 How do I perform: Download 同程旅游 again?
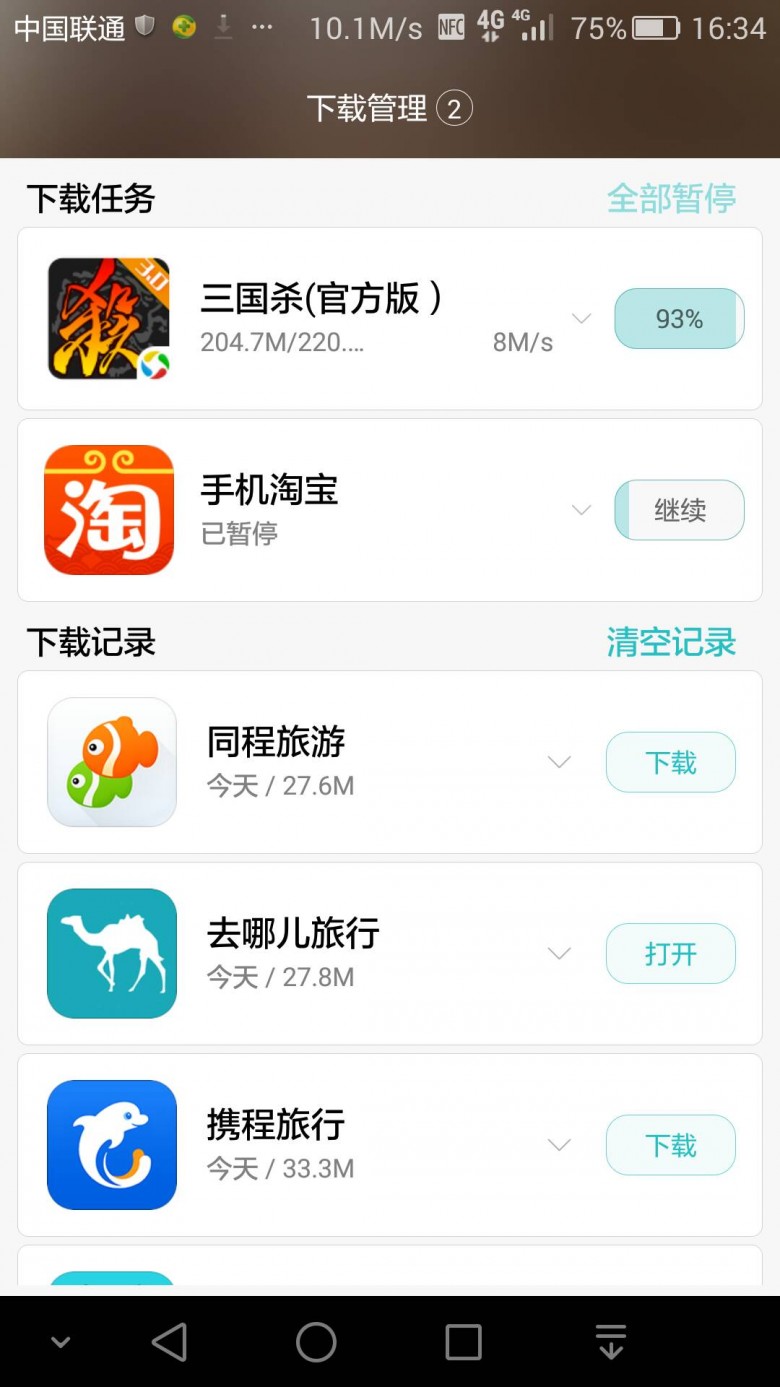670,763
